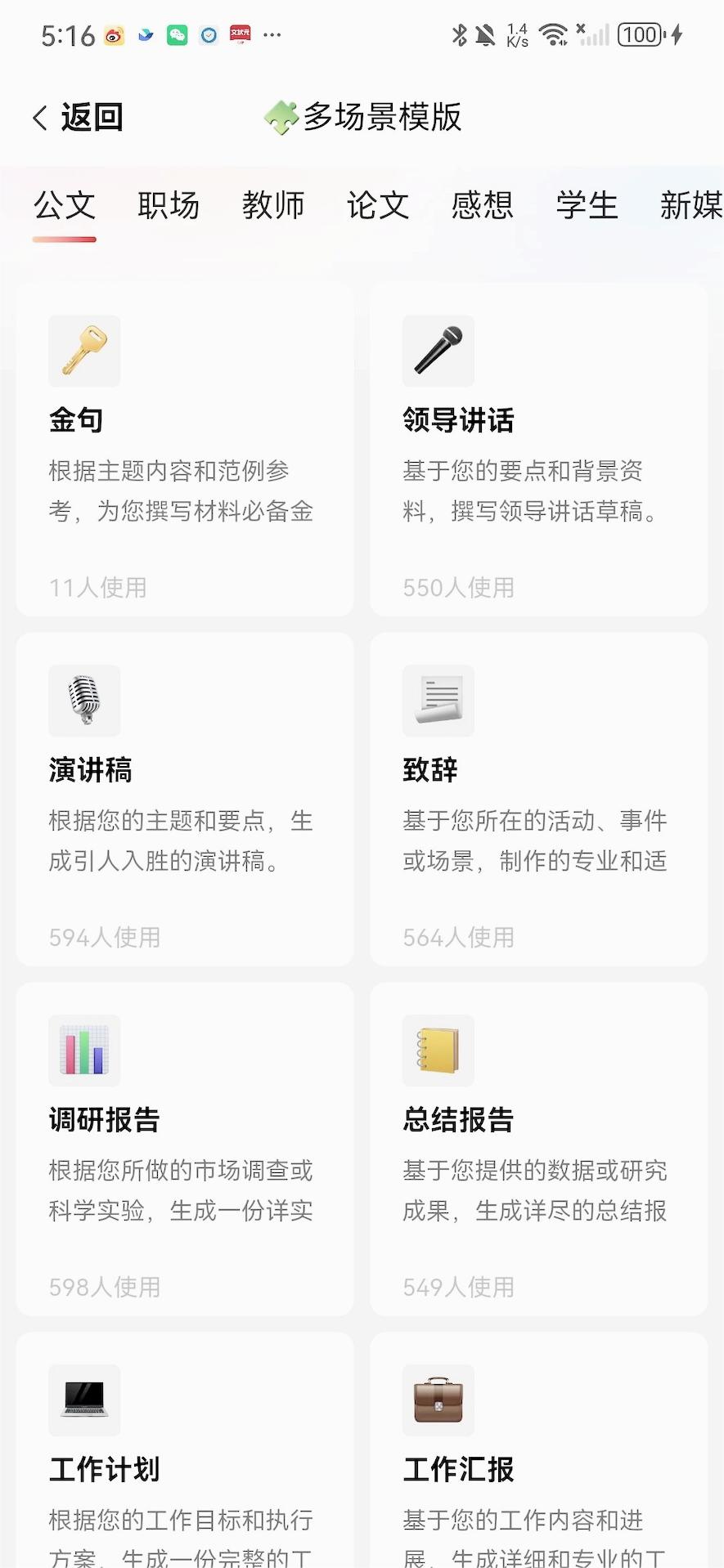The image size is (724, 1568).
Task: Open the 新媒 tab
Action: (690, 205)
